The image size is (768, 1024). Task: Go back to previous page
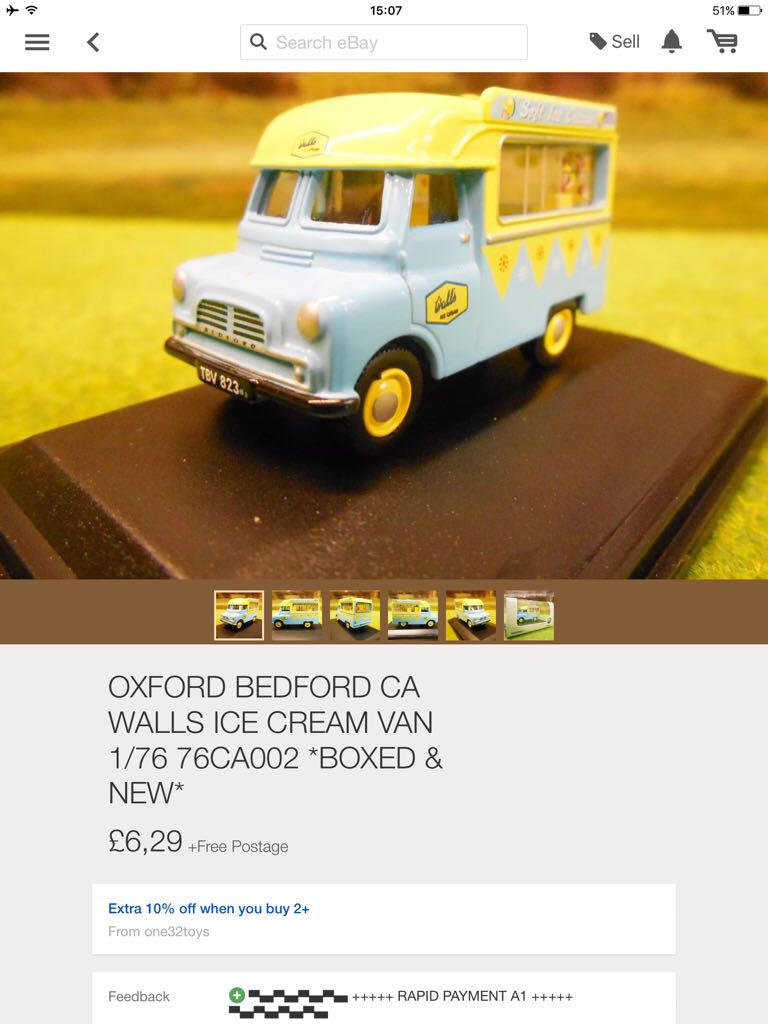coord(93,42)
